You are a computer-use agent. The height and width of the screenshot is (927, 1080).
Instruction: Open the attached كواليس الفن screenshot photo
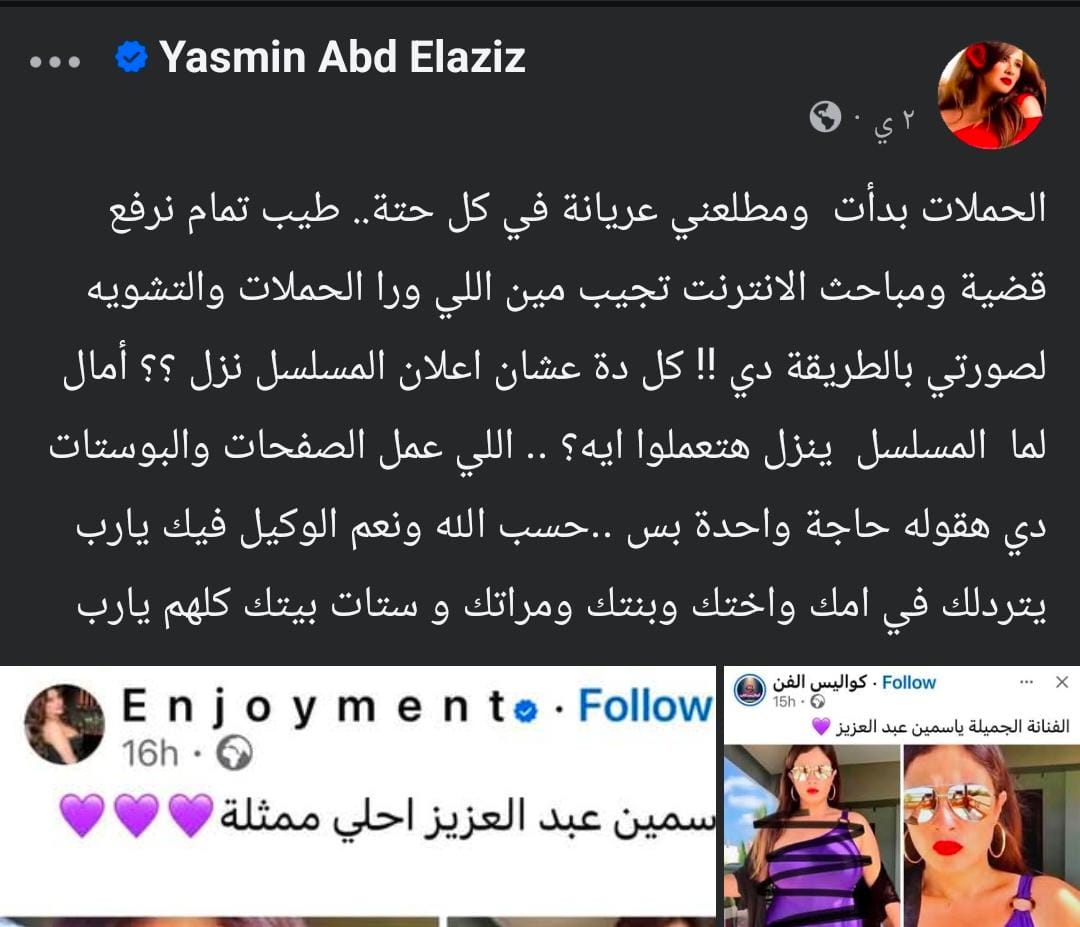coord(901,797)
